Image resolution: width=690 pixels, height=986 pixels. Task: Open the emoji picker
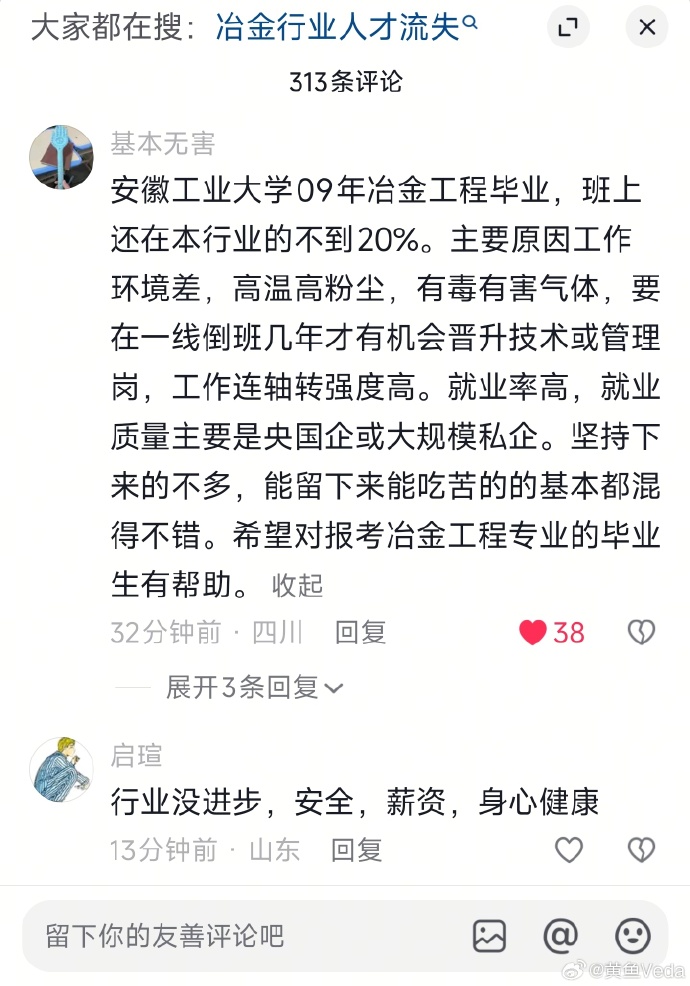tap(632, 936)
